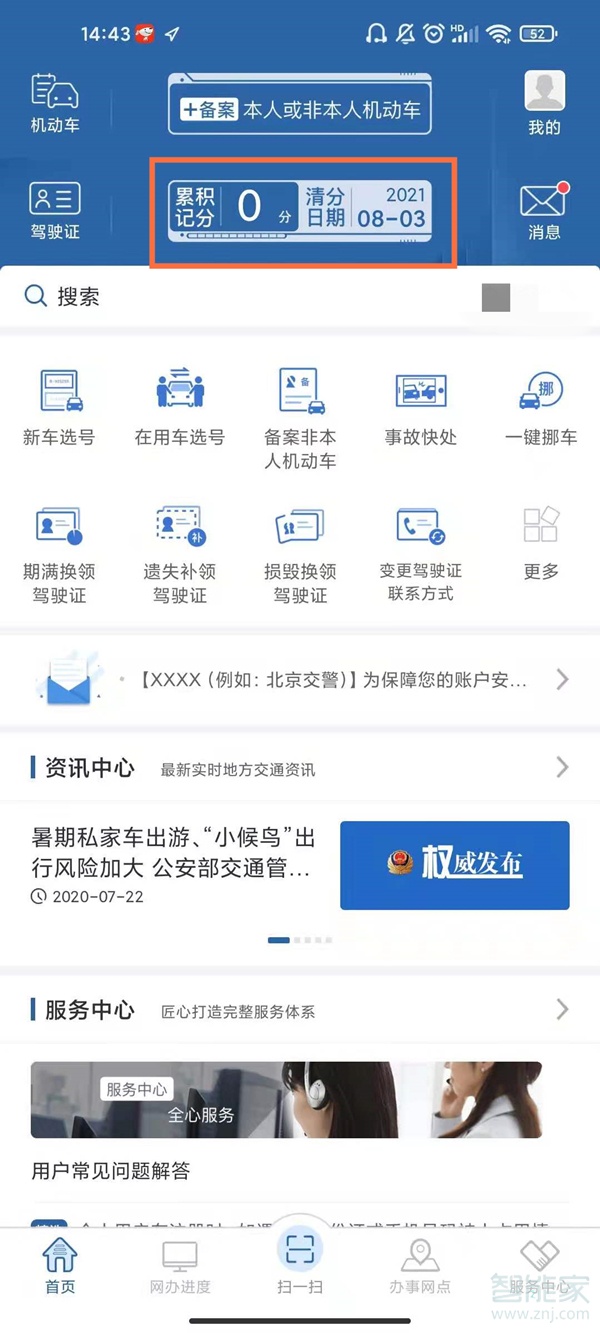The width and height of the screenshot is (600, 1333).
Task: Open the 机动车 vehicle section
Action: click(55, 103)
